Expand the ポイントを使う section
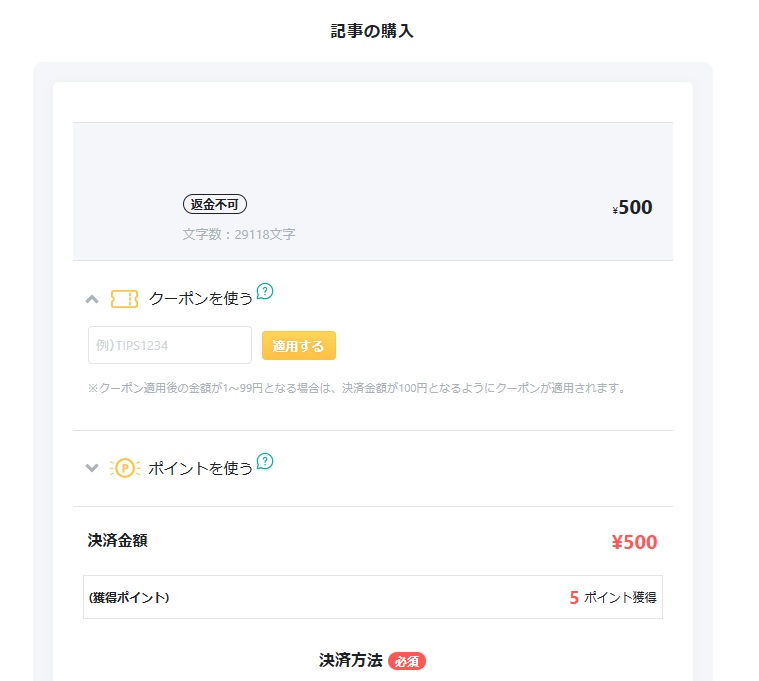The width and height of the screenshot is (759, 681). tap(92, 467)
